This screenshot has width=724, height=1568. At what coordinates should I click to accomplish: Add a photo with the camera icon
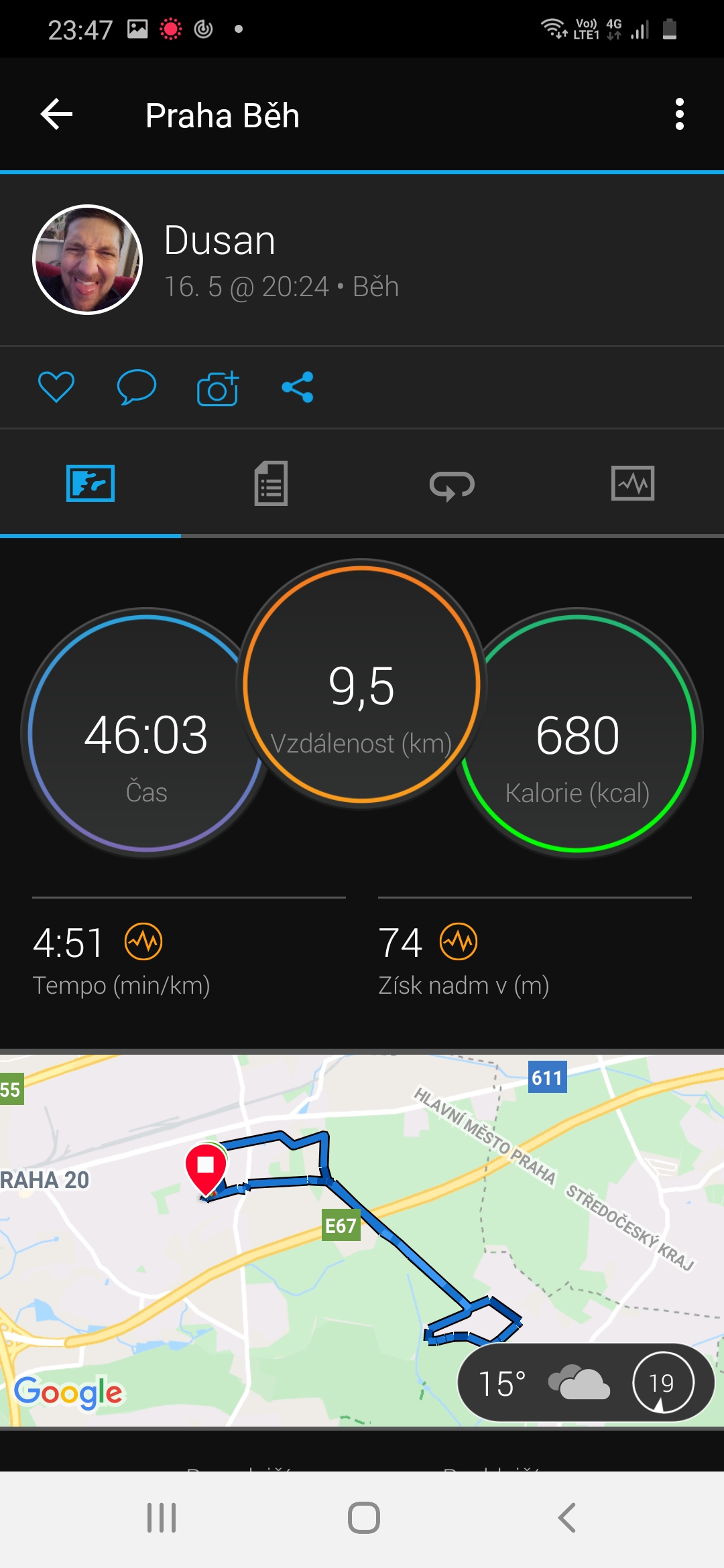click(x=218, y=387)
